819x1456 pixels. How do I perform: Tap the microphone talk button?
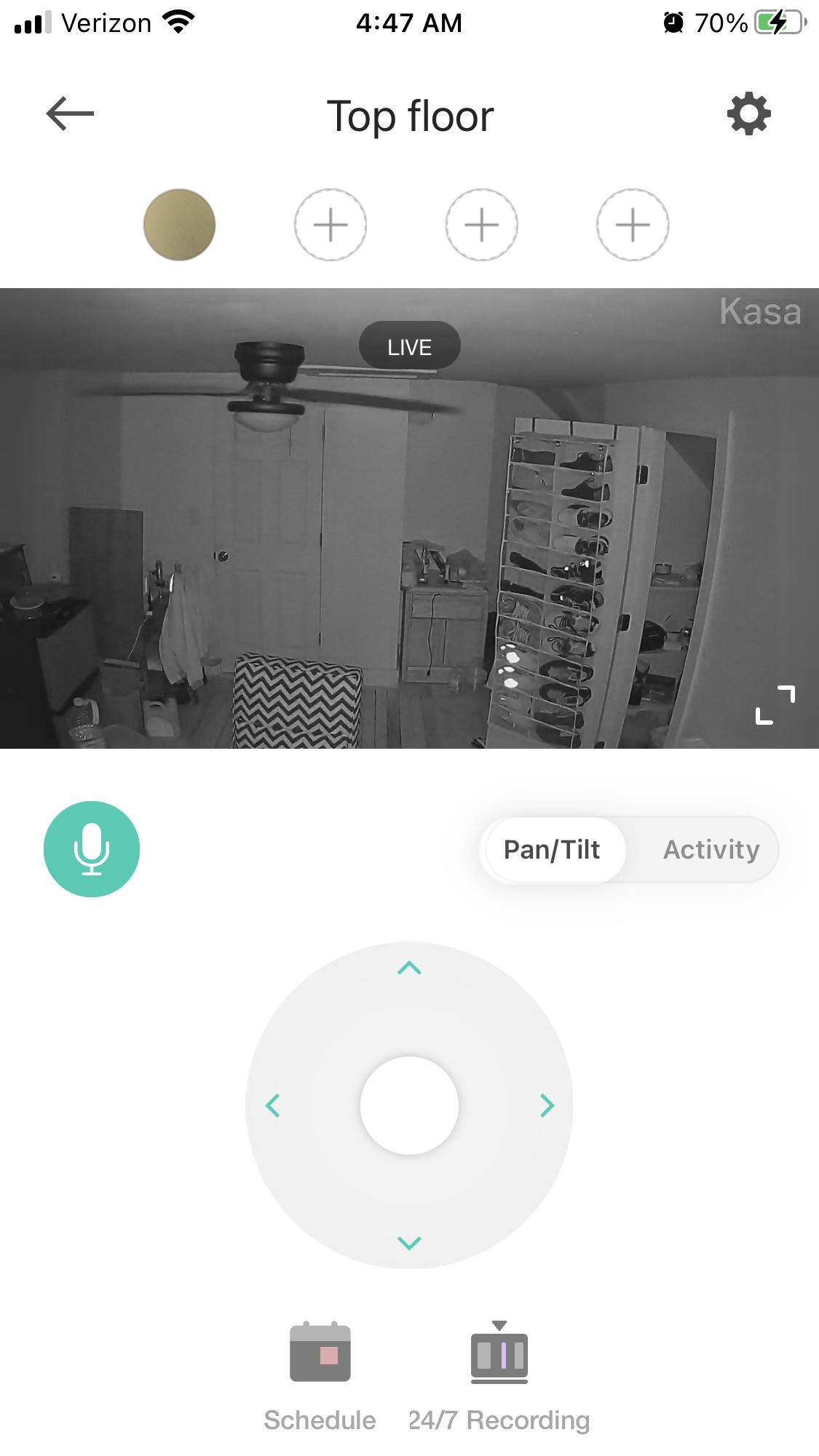click(x=92, y=849)
